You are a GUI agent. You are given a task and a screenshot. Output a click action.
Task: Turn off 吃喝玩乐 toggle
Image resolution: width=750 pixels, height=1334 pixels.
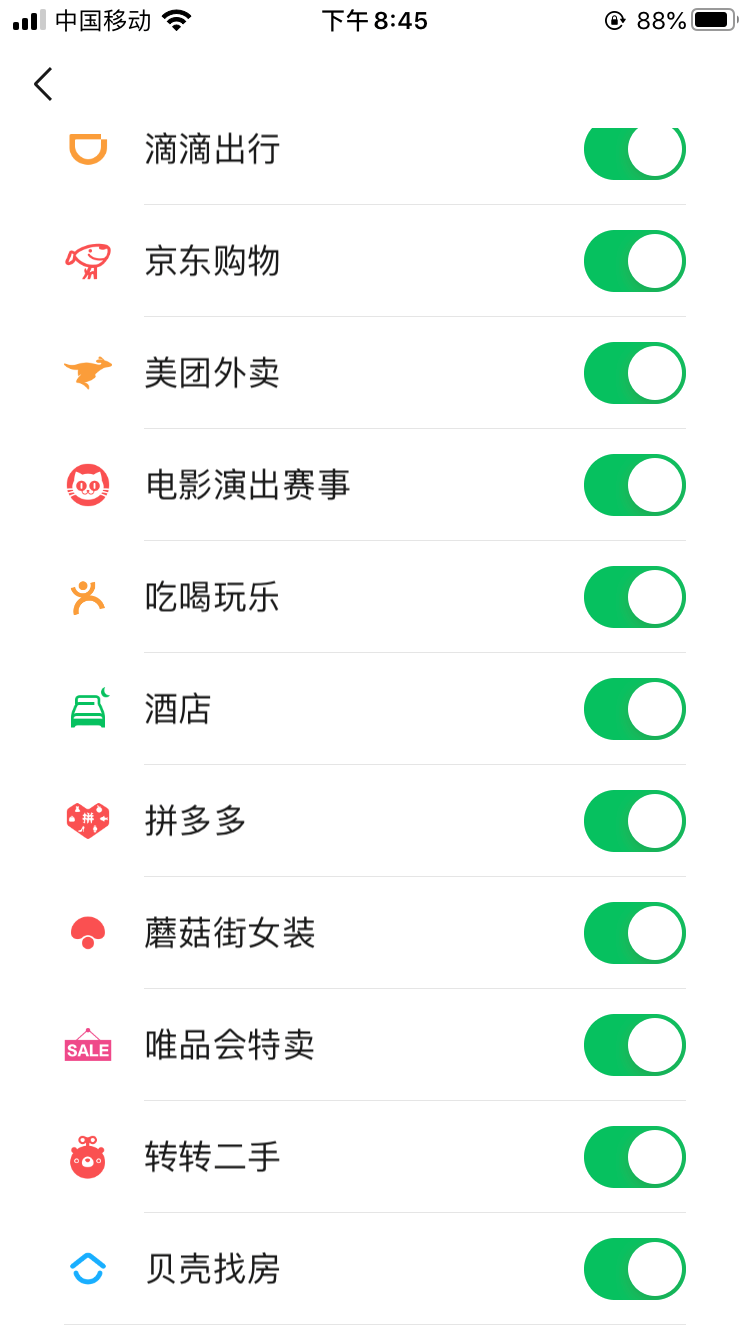(635, 597)
